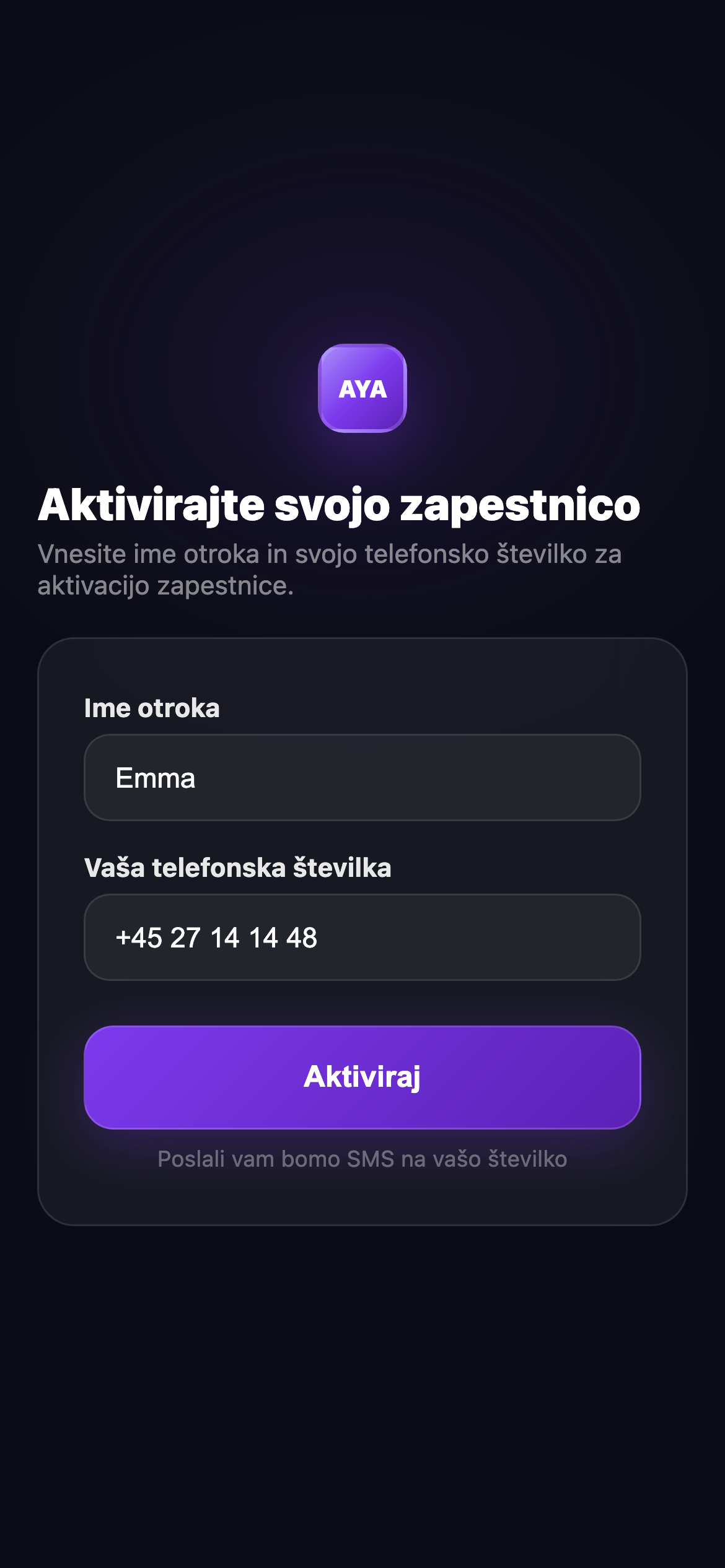The height and width of the screenshot is (1568, 725).
Task: Click the phone number text to change it
Action: [x=216, y=938]
